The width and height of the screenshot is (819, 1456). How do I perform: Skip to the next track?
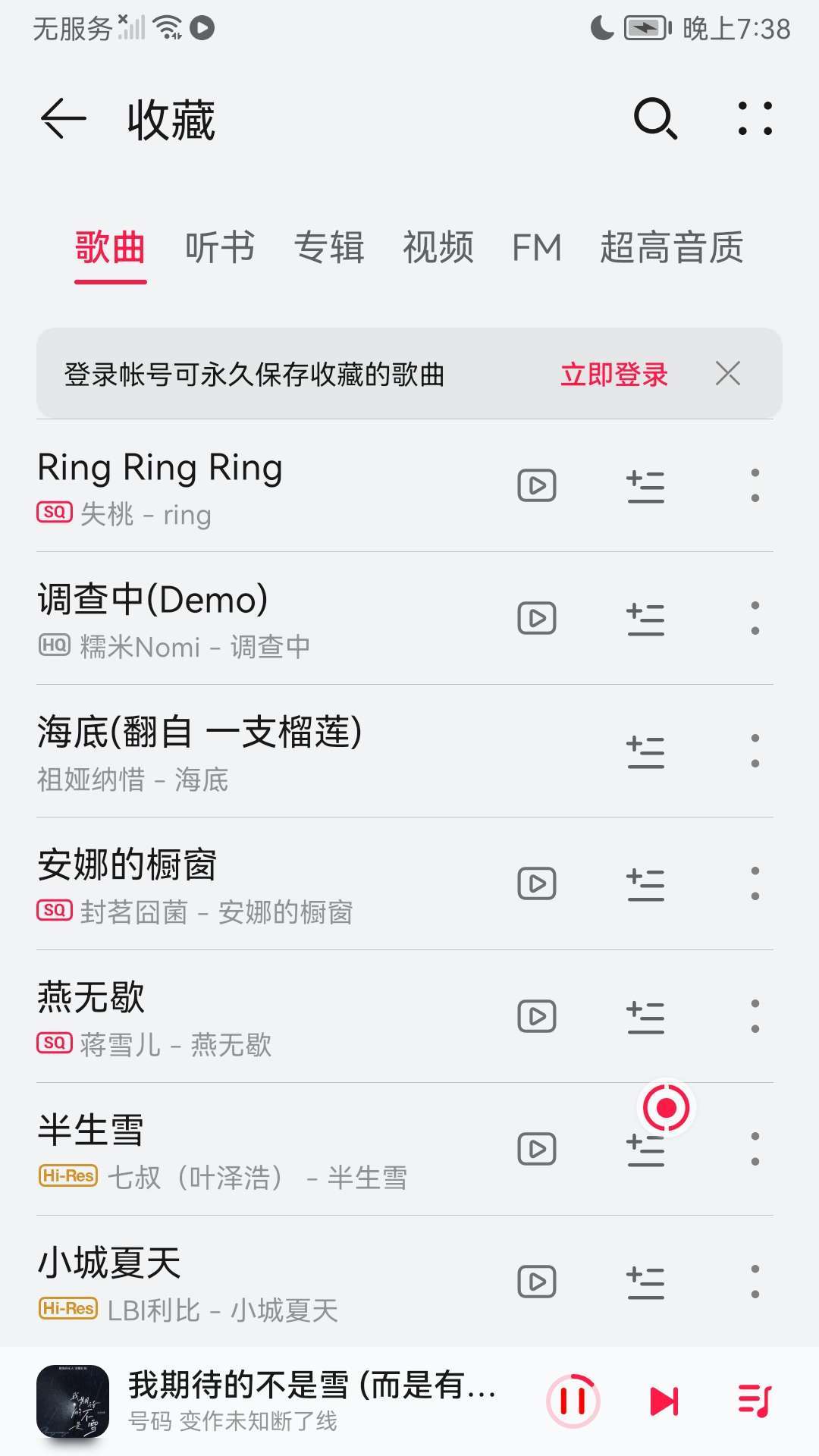click(x=664, y=1401)
